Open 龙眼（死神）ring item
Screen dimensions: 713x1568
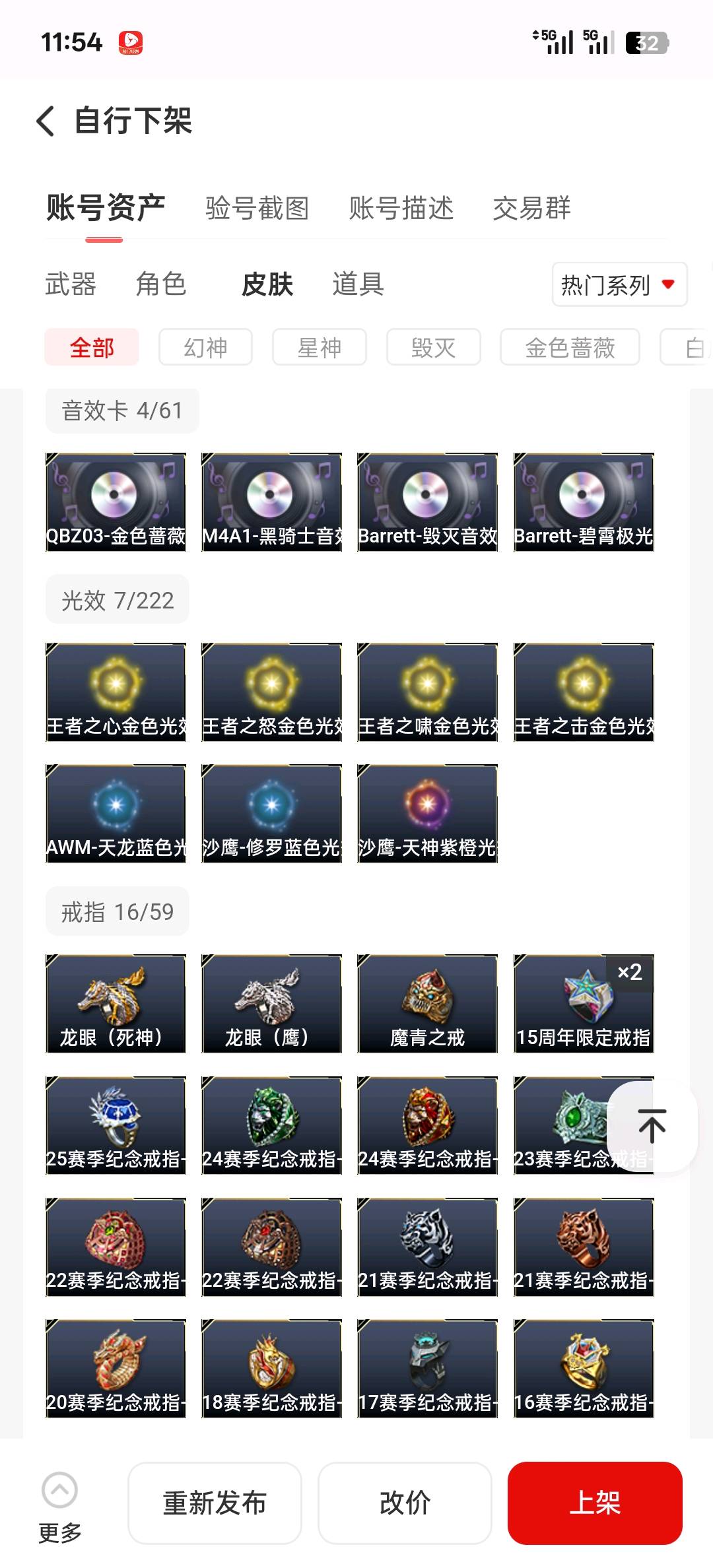tap(116, 1003)
